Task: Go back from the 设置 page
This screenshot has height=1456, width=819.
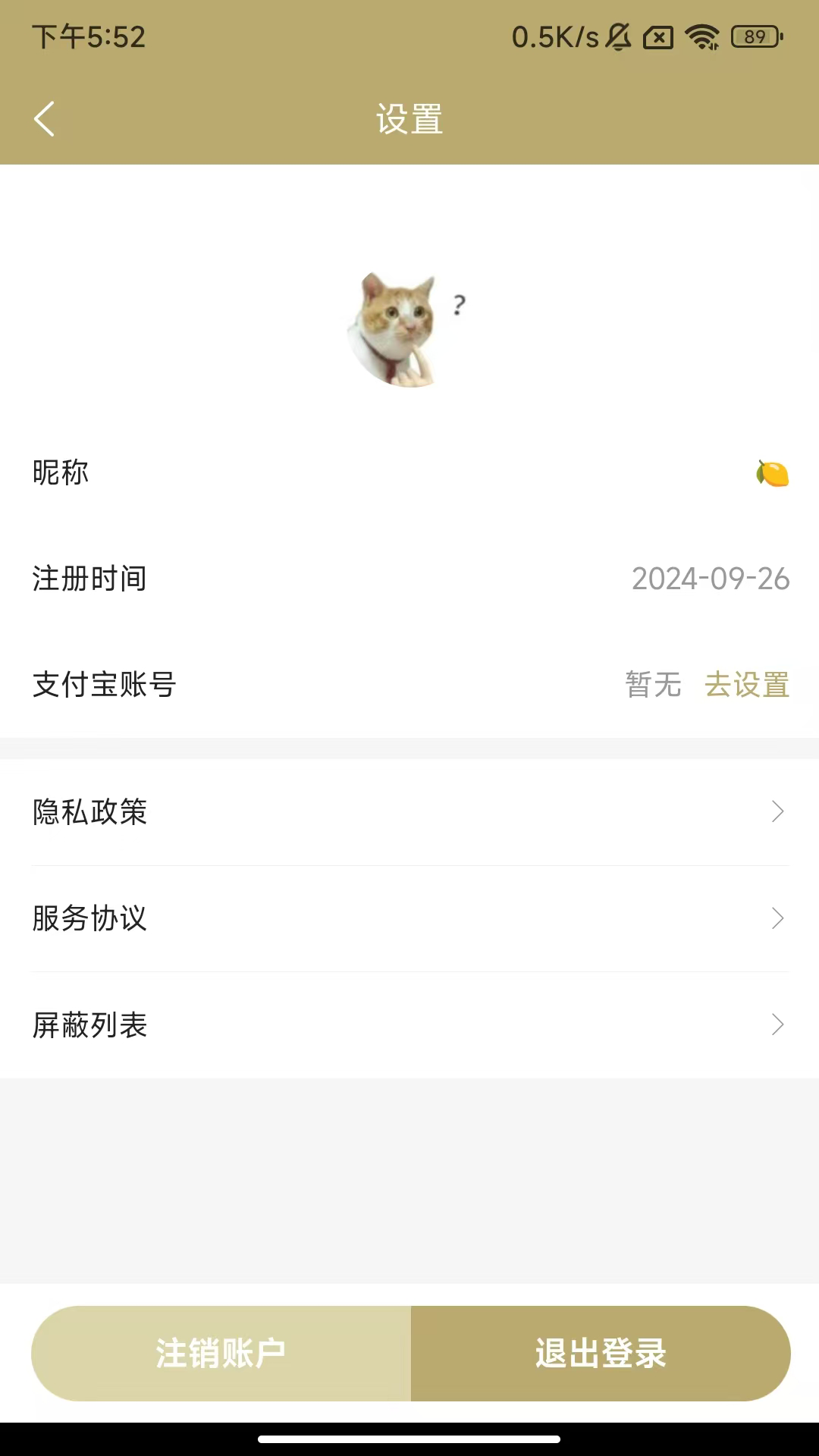Action: [x=45, y=119]
